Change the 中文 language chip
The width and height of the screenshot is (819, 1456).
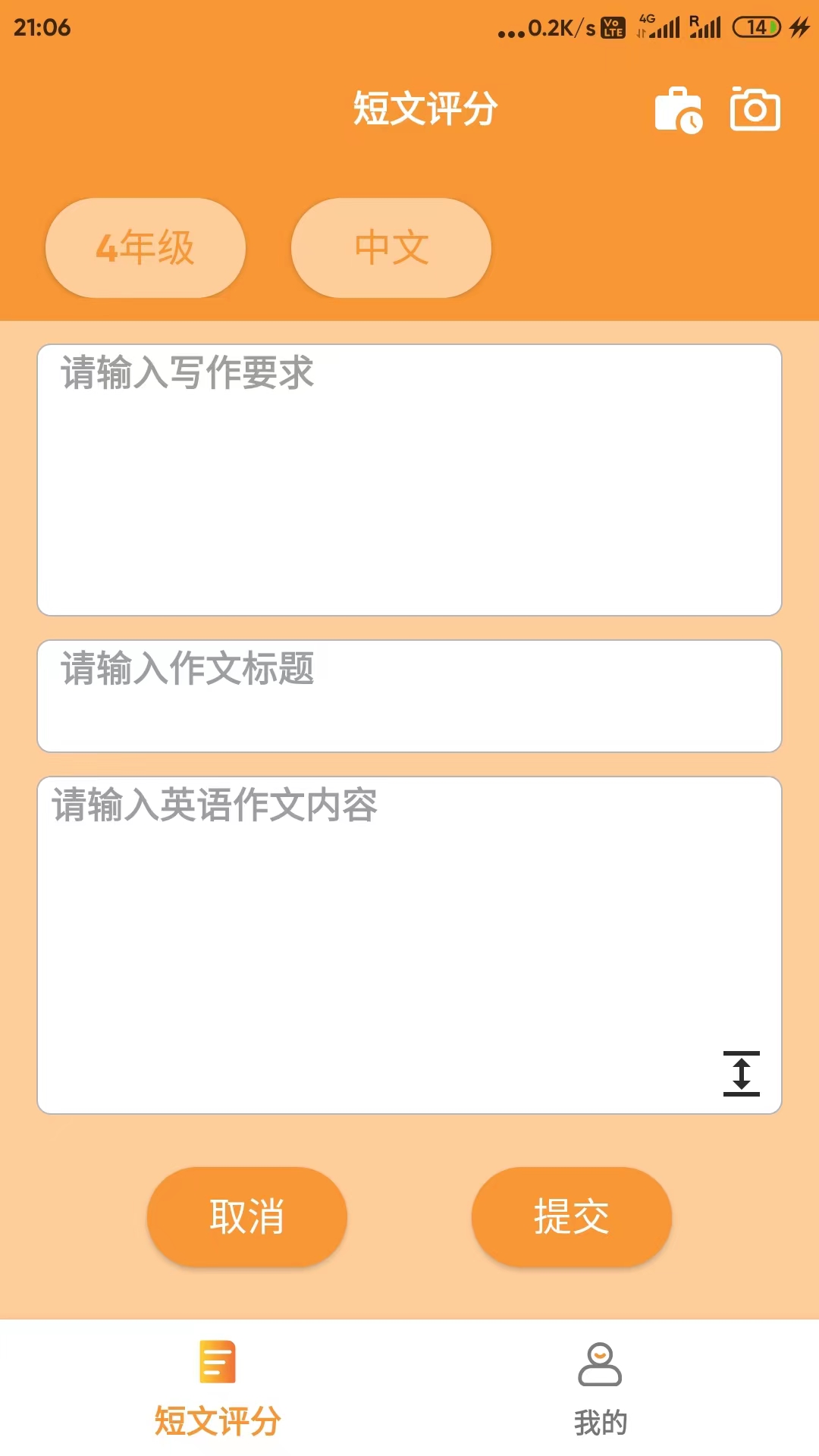pyautogui.click(x=391, y=248)
